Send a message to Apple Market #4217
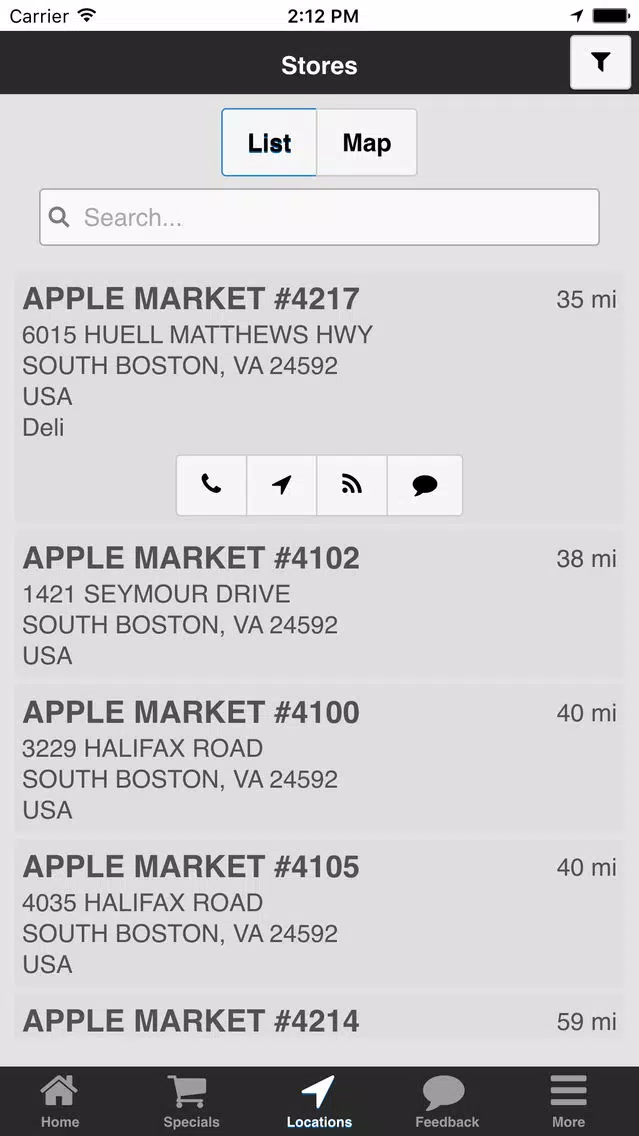639x1136 pixels. point(425,485)
